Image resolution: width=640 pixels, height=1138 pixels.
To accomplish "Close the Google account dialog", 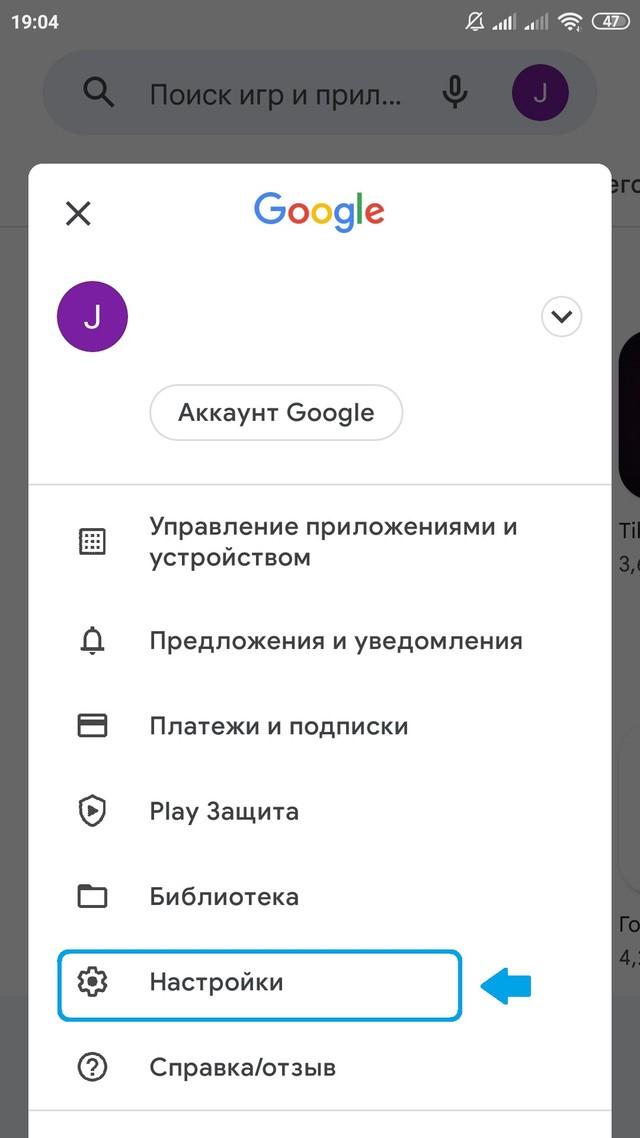I will [78, 213].
